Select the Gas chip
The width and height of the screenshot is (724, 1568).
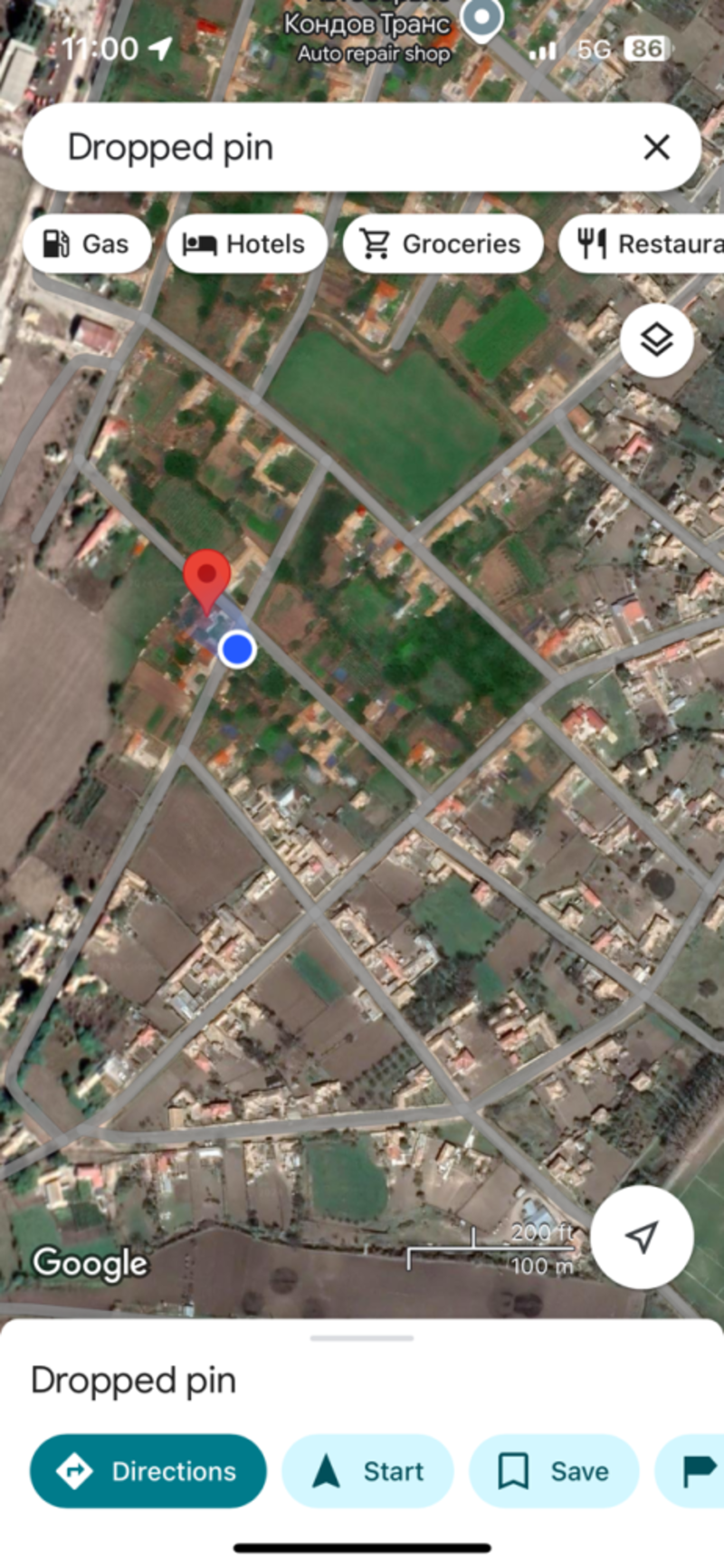coord(87,244)
